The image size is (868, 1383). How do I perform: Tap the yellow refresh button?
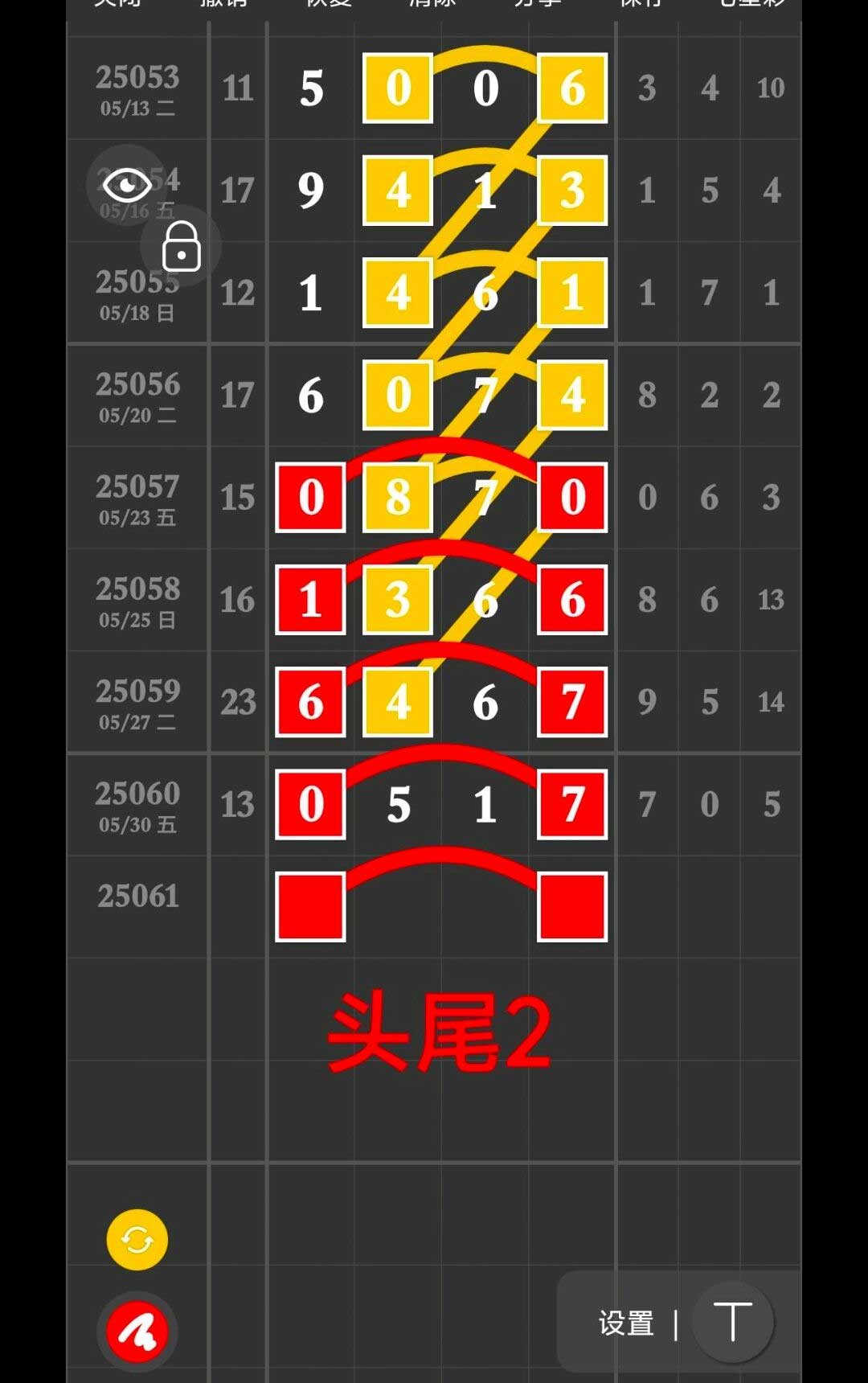coord(137,1240)
